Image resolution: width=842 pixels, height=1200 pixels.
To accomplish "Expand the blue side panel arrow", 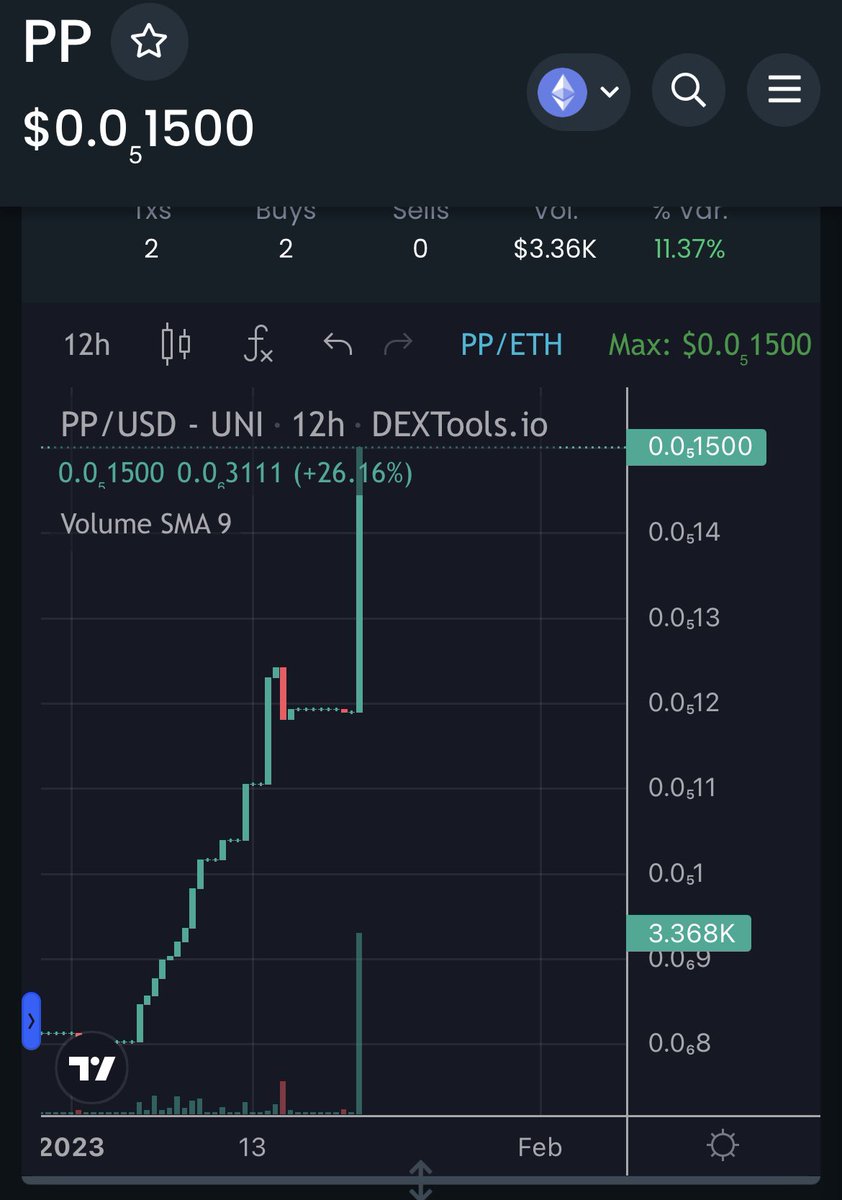I will [x=31, y=1021].
